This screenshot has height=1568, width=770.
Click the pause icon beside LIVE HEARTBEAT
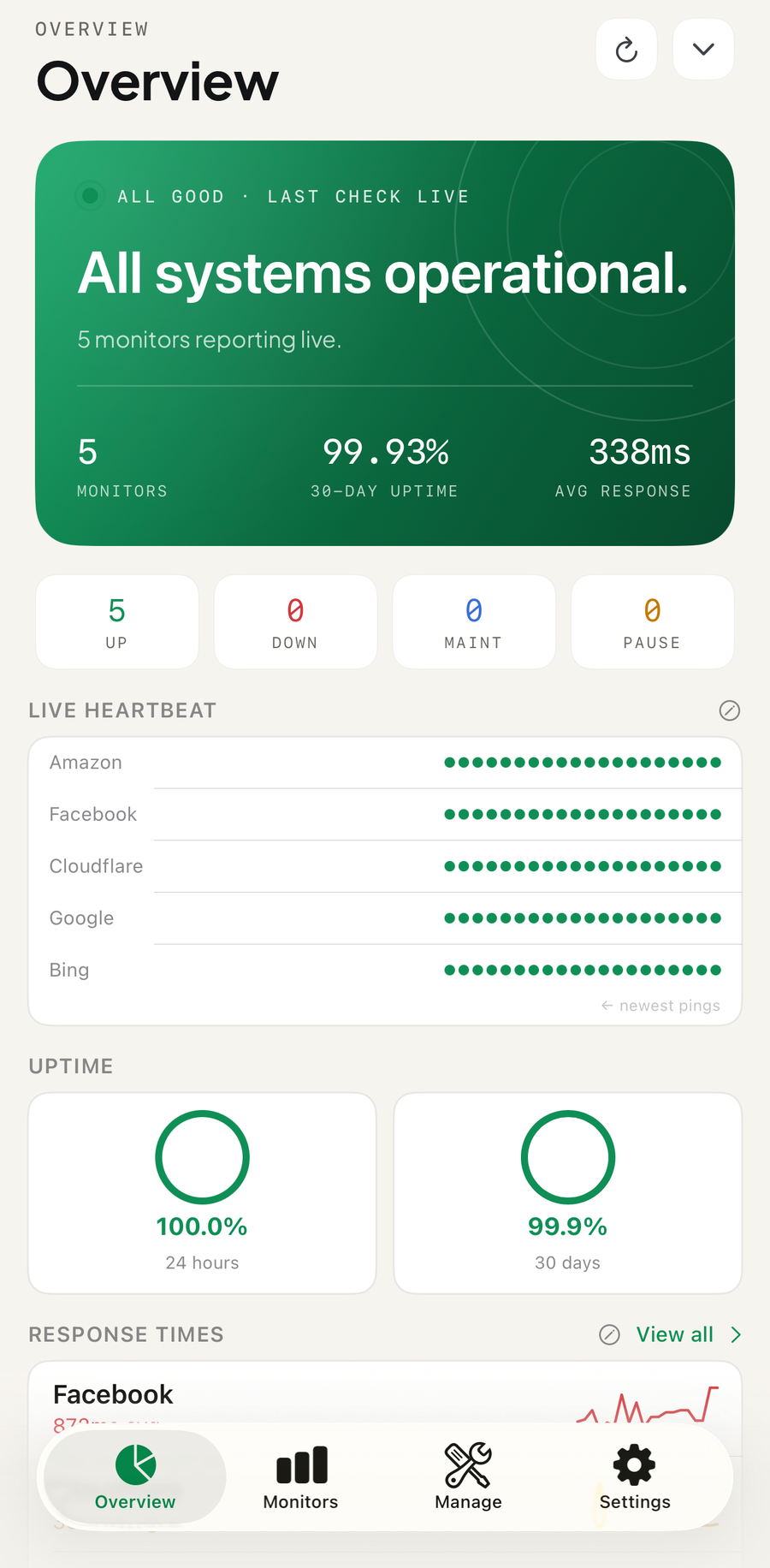click(x=729, y=710)
